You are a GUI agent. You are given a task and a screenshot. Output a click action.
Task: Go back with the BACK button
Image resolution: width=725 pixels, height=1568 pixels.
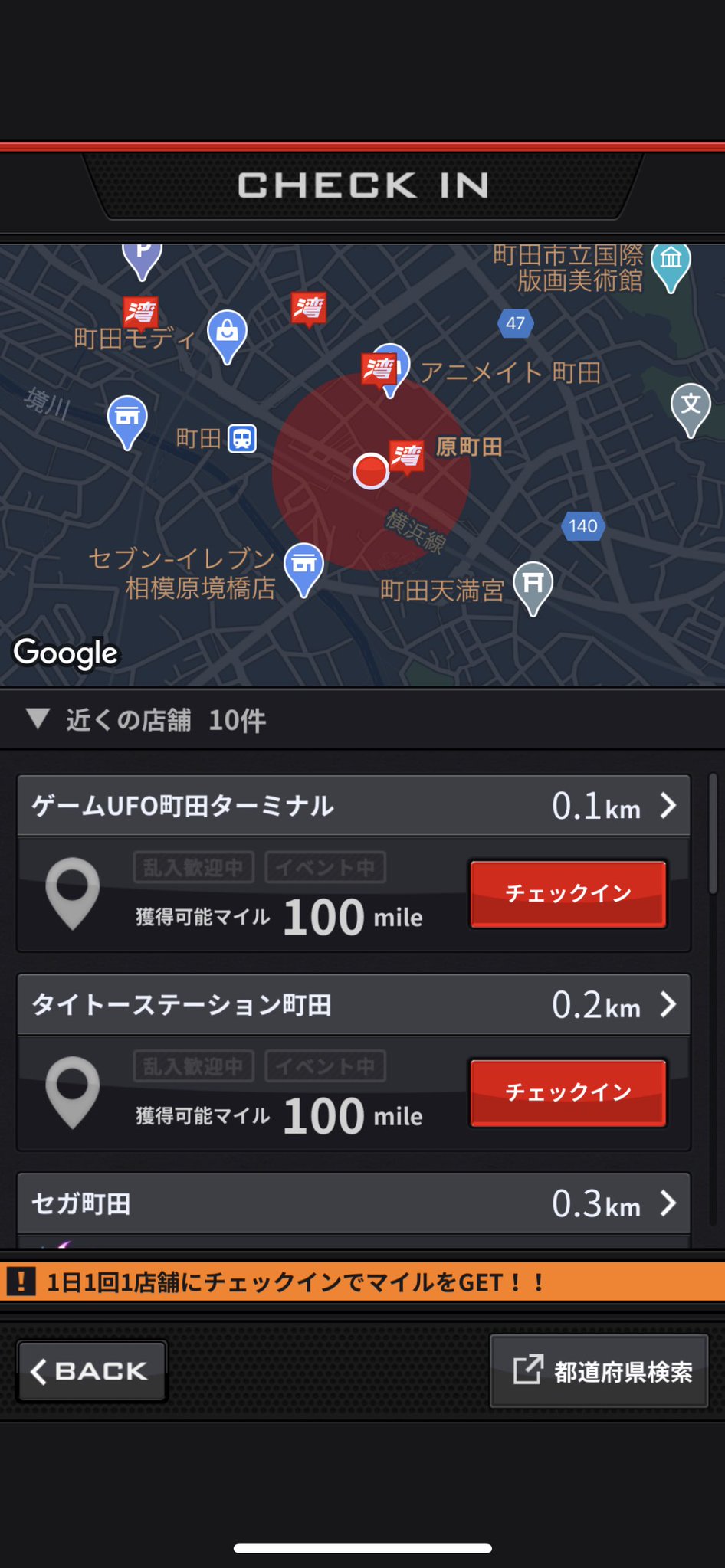(91, 1371)
